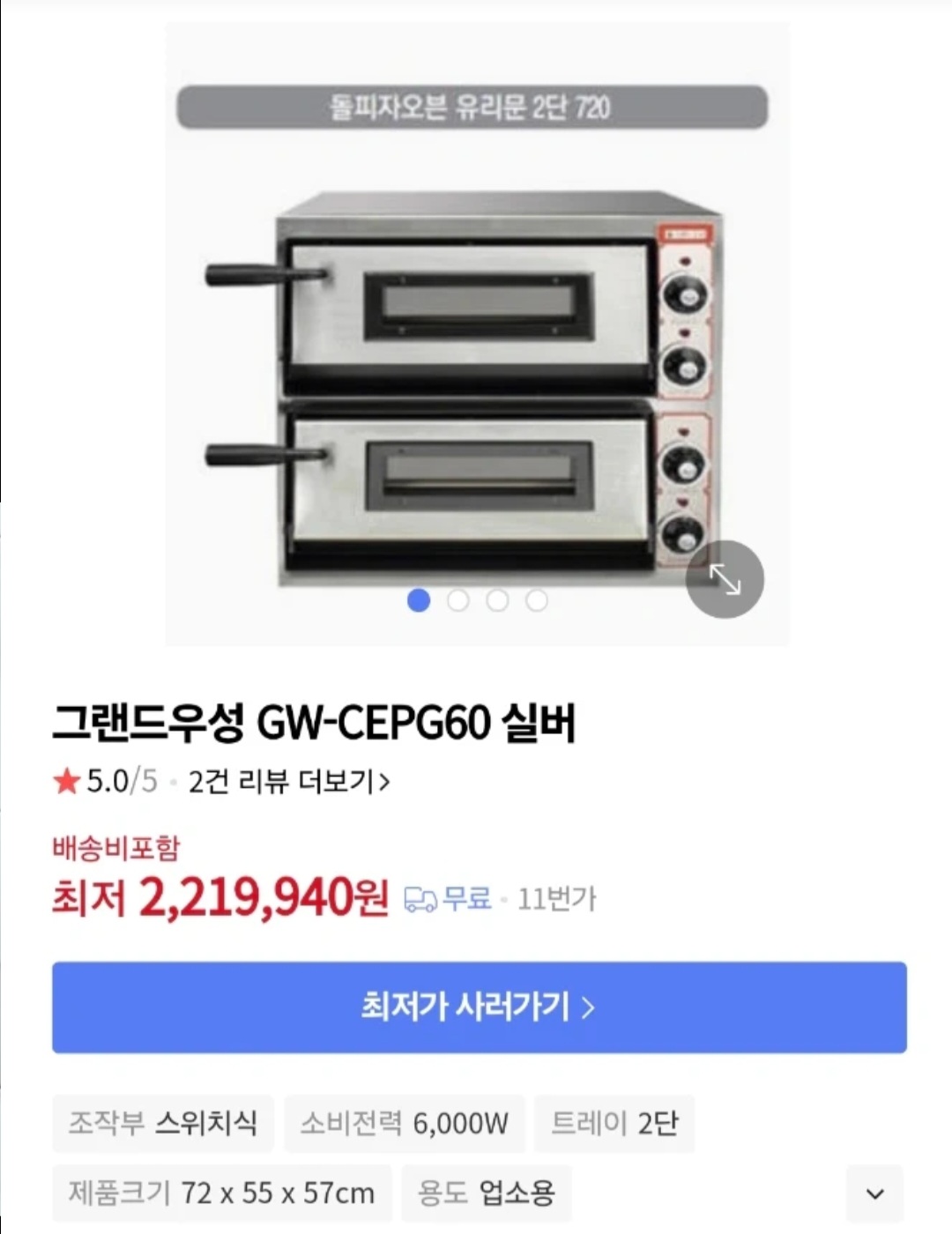952x1234 pixels.
Task: Tap the third pagination dot under the image
Action: point(497,600)
